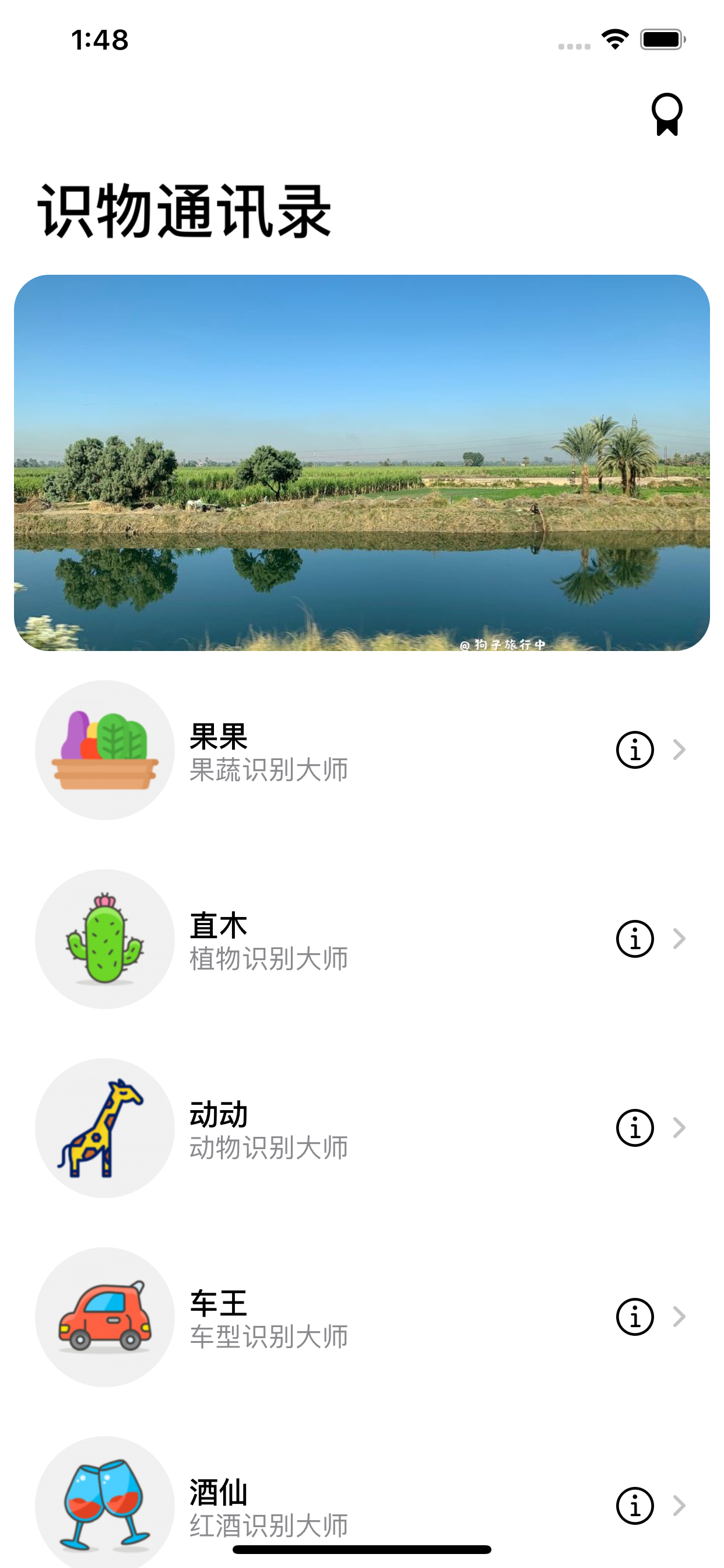Screen dimensions: 724x1568
Task: Open the 果果 果蔬识别大师 row
Action: click(362, 750)
